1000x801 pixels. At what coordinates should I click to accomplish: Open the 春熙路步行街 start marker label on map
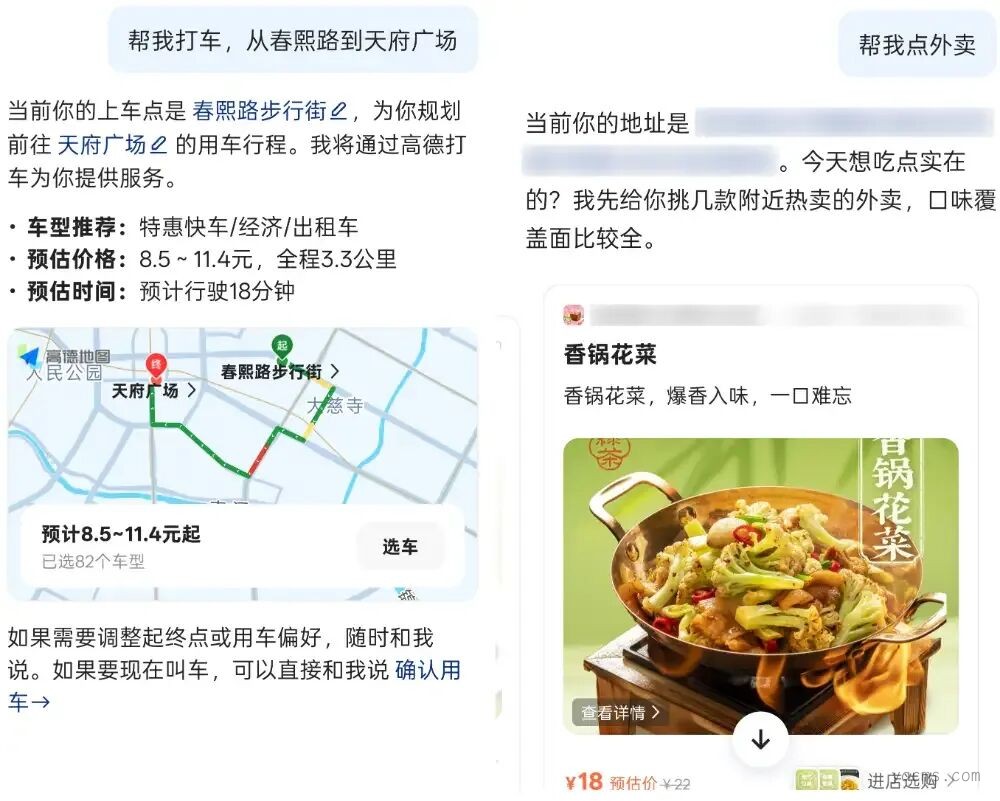(279, 371)
